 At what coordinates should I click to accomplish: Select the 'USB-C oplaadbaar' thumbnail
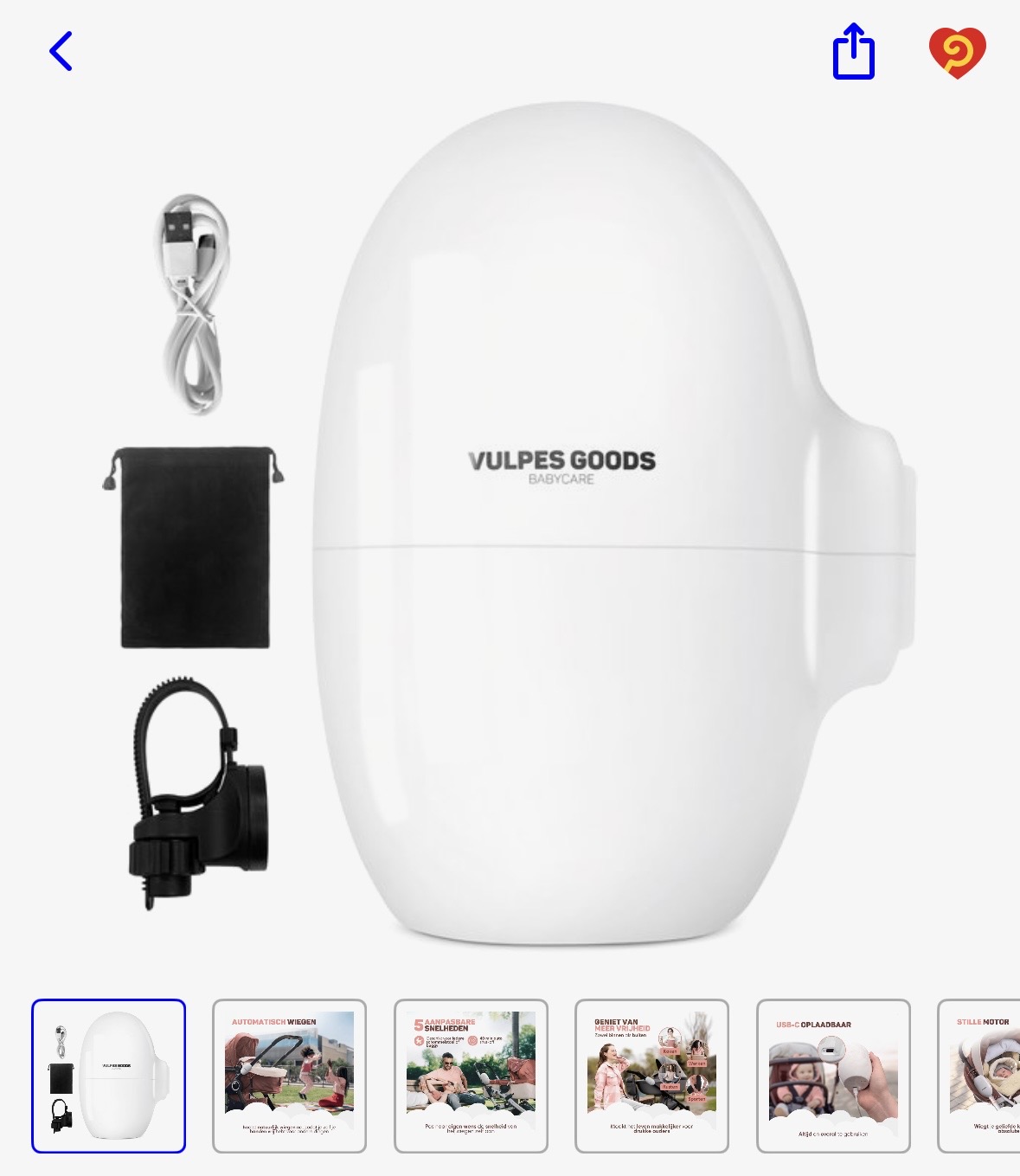tap(833, 1076)
